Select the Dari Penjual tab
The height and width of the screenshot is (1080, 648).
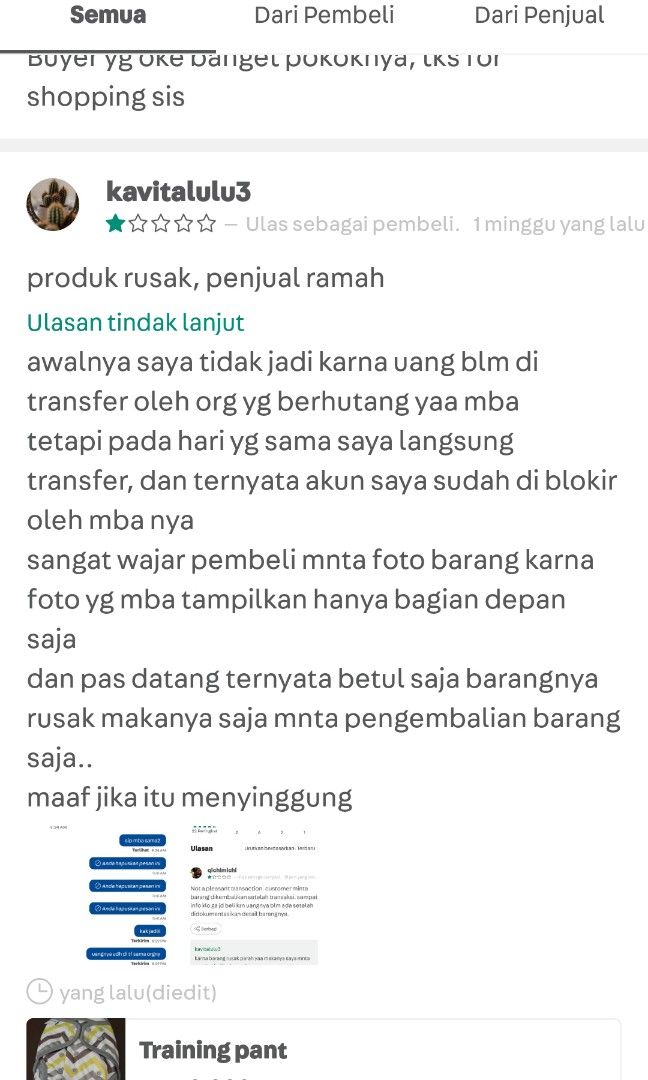coord(539,15)
